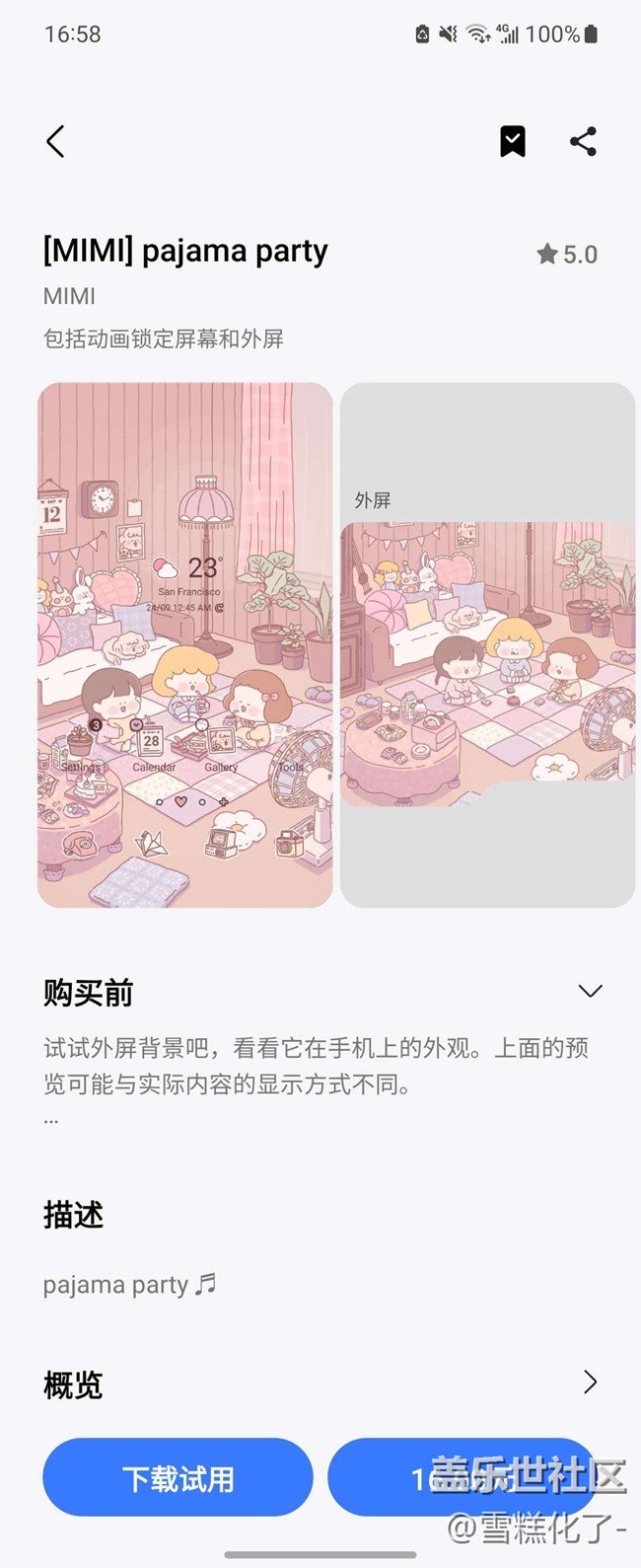Tap 下载试用 to download the trial

pyautogui.click(x=178, y=1477)
